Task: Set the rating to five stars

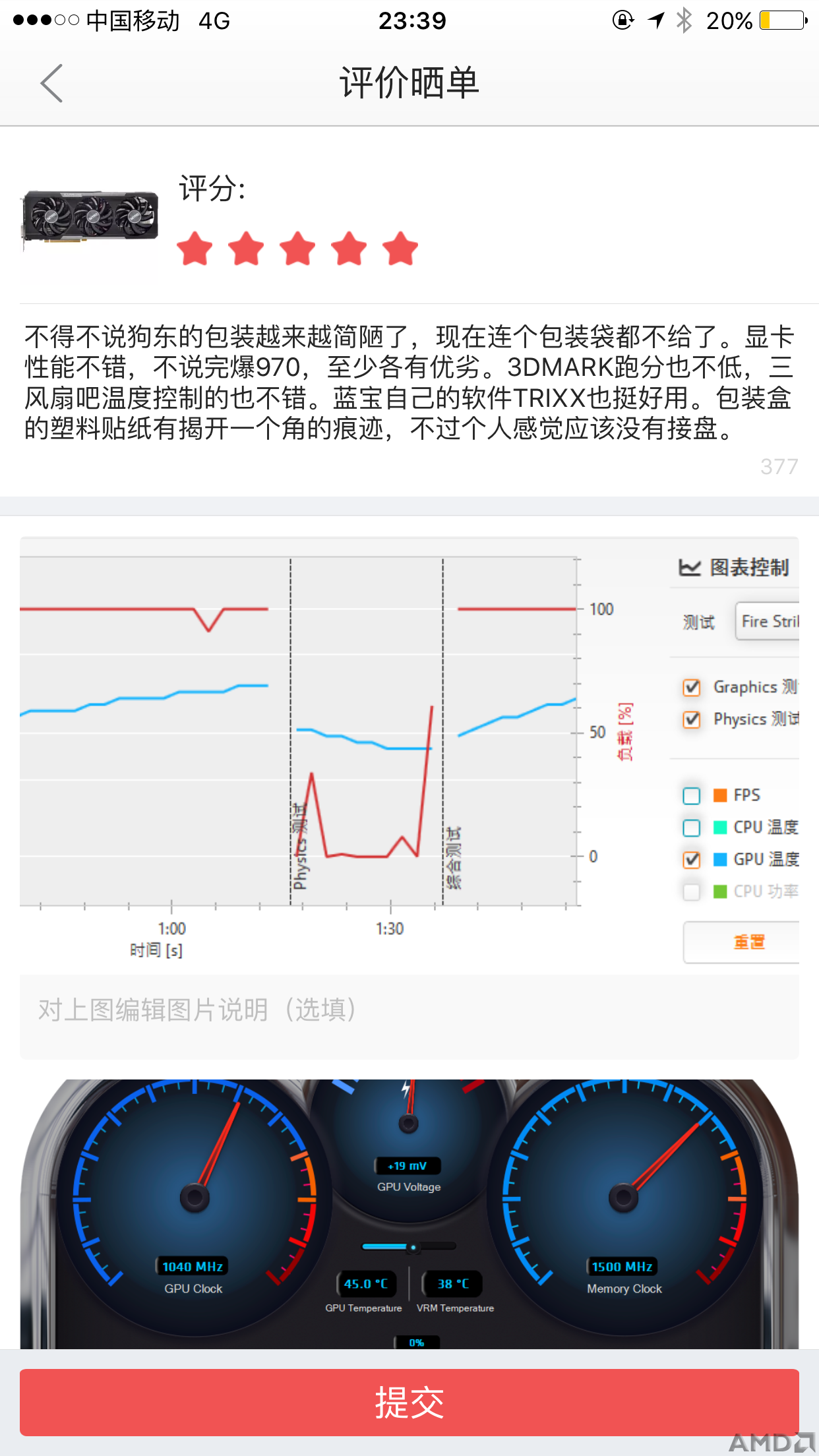Action: click(x=400, y=249)
